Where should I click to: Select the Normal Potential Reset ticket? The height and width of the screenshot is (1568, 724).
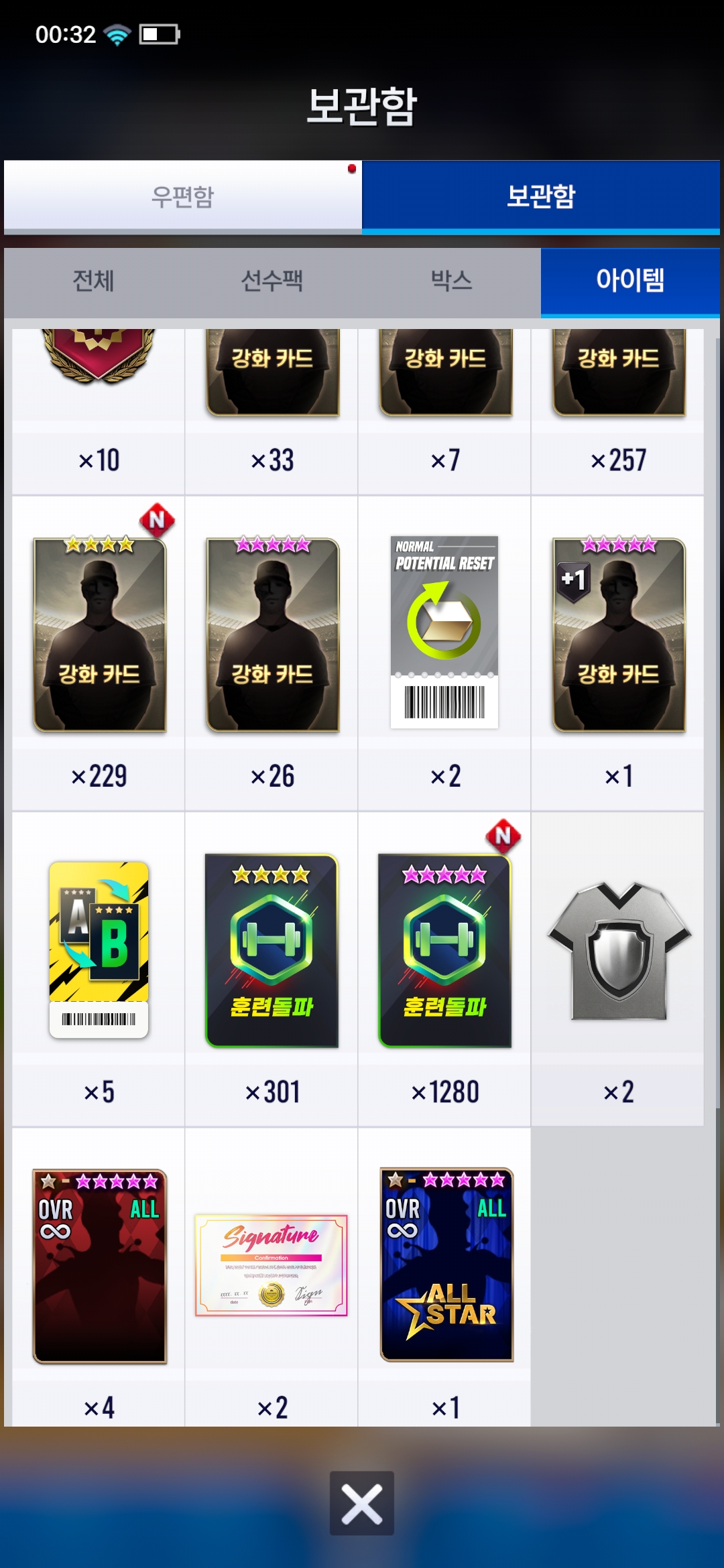444,631
